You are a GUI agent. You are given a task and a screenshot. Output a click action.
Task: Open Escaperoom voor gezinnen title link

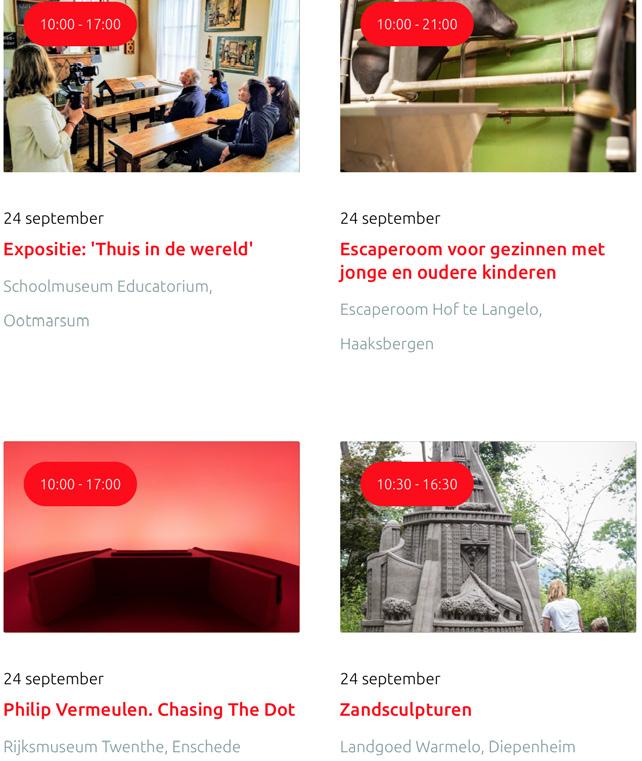pos(473,261)
